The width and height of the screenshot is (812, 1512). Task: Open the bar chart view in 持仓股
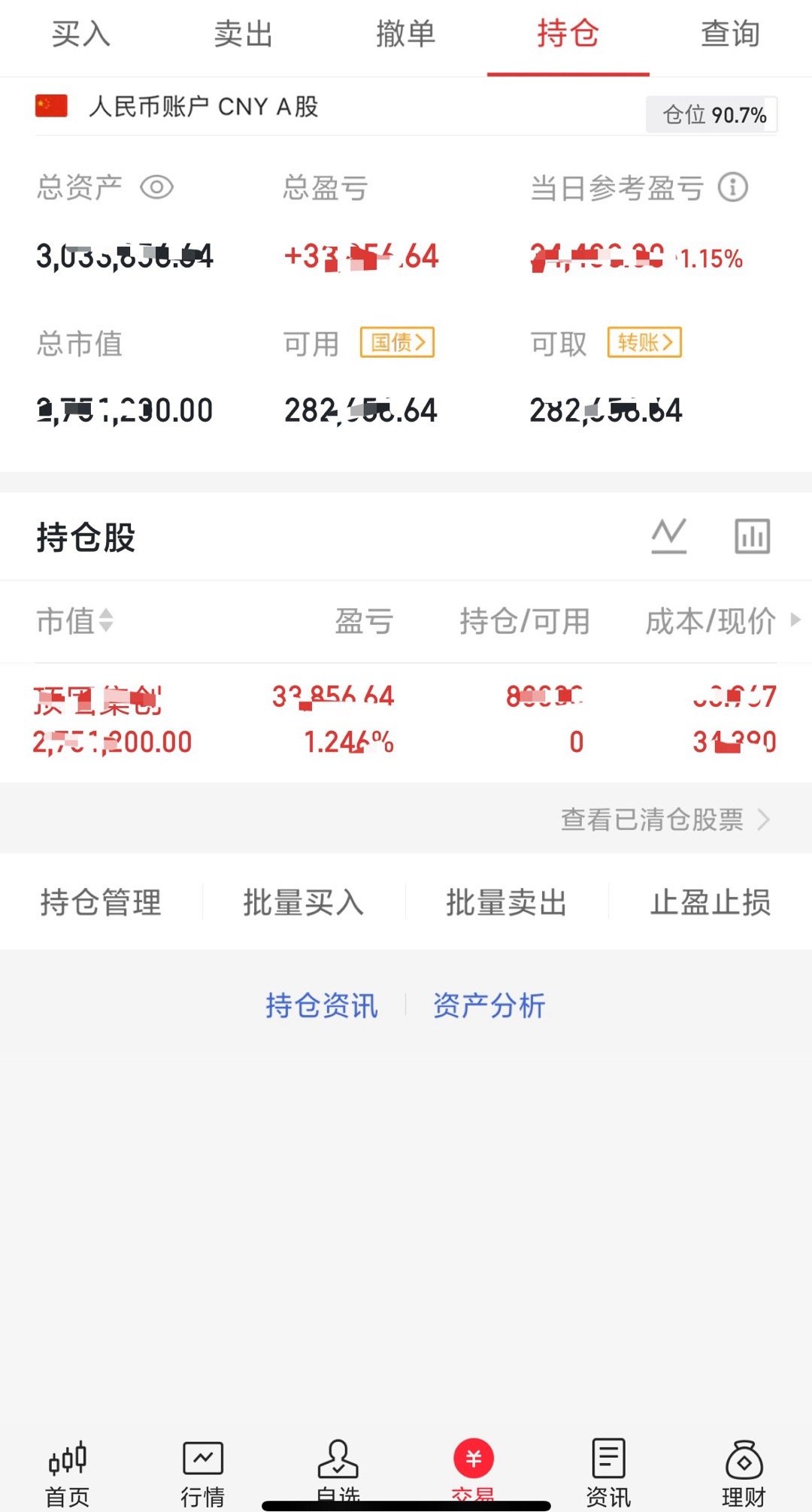pos(752,536)
